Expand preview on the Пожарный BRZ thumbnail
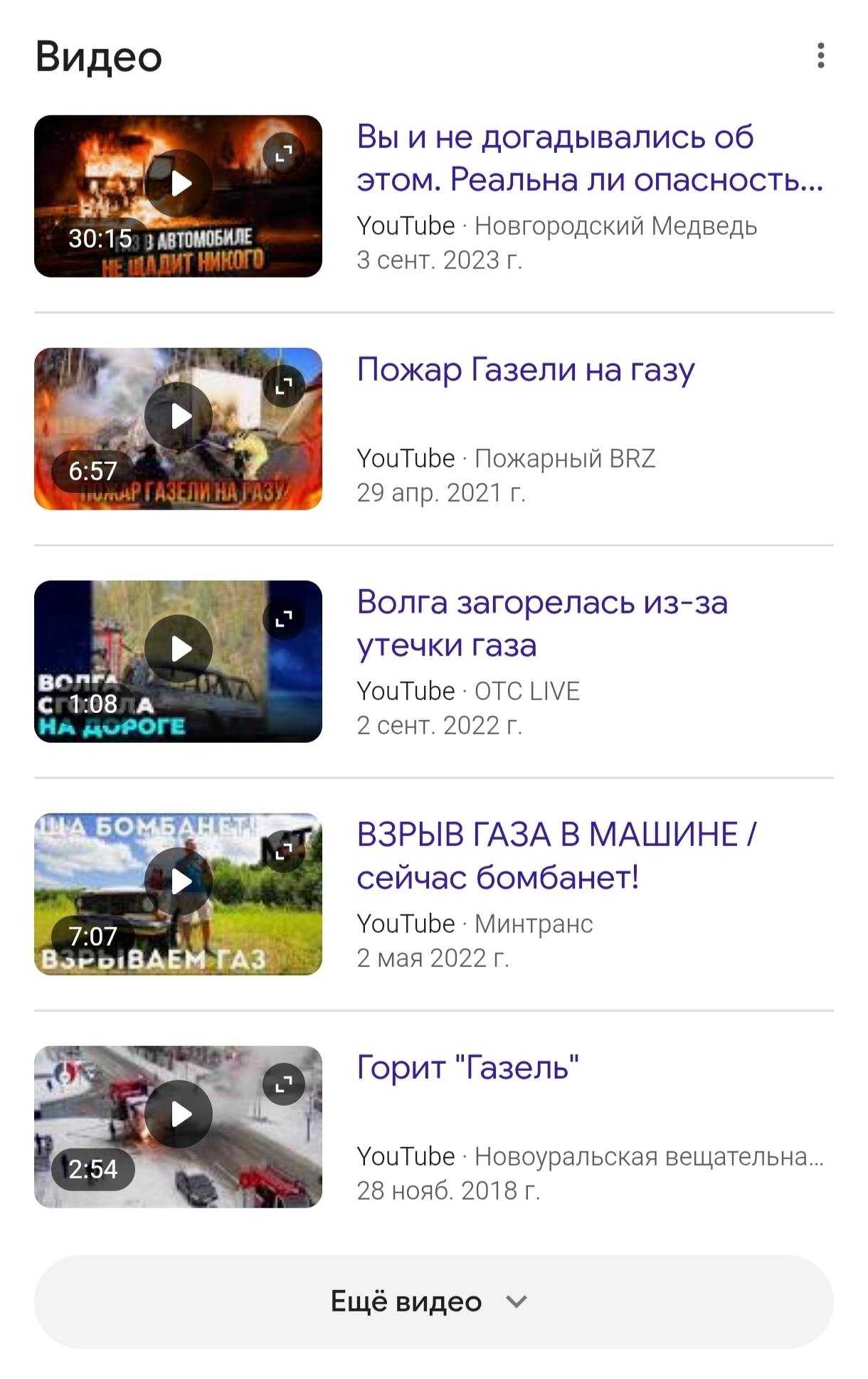The height and width of the screenshot is (1379, 868). pyautogui.click(x=284, y=386)
